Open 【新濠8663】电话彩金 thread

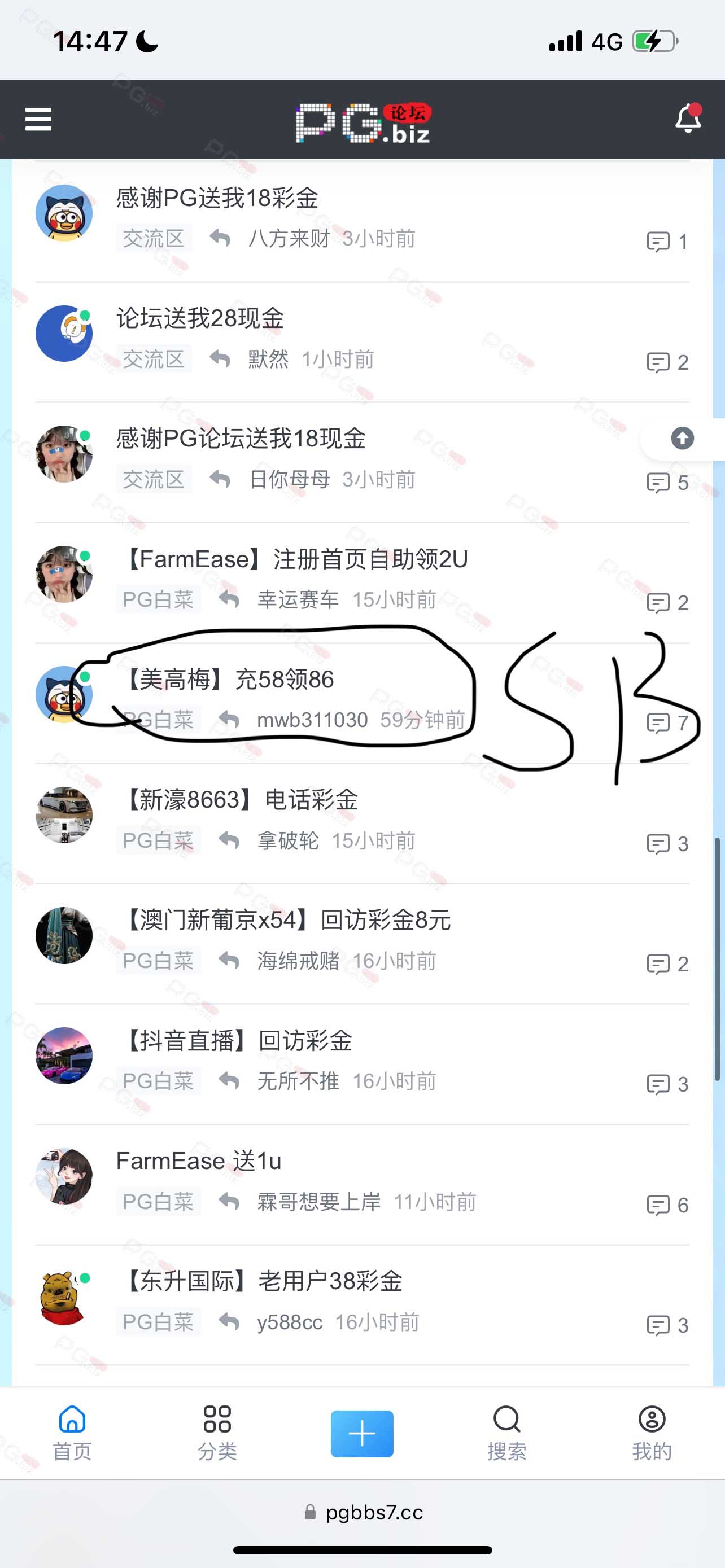coord(239,800)
